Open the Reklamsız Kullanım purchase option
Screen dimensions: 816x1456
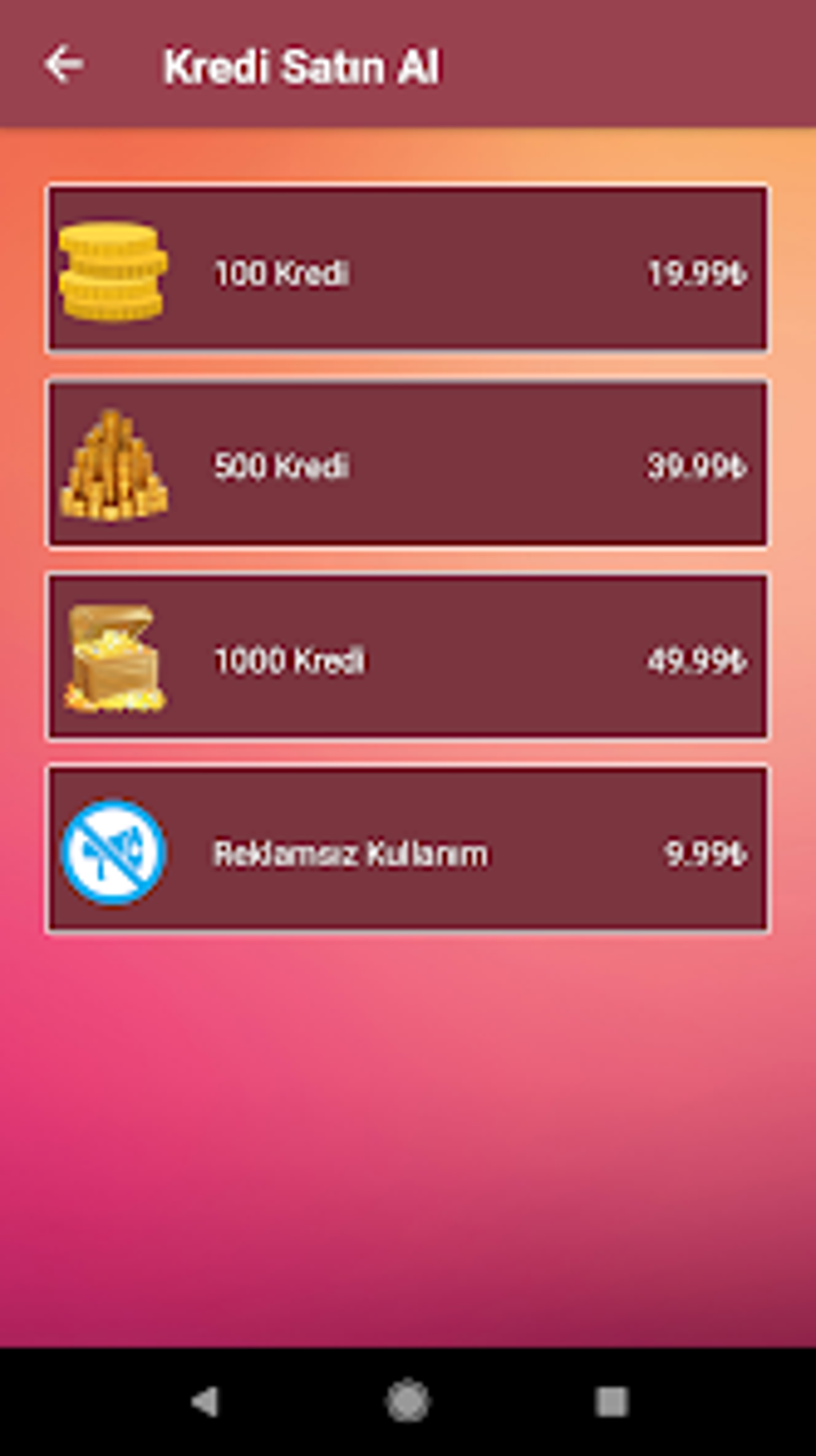(x=407, y=850)
